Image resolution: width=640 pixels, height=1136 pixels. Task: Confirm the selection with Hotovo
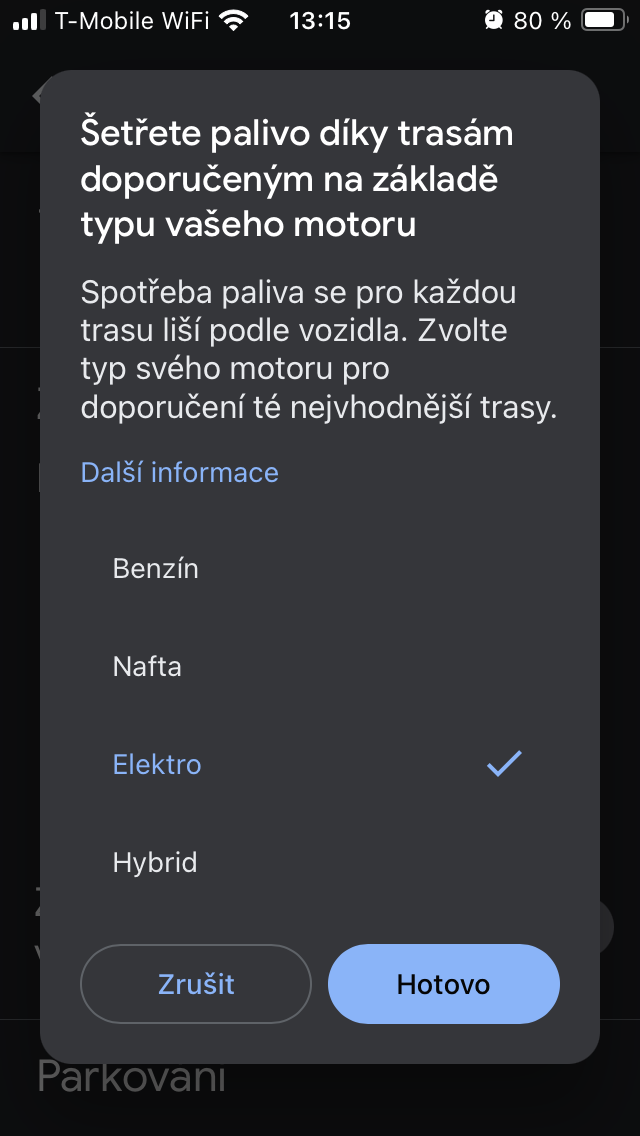click(443, 984)
